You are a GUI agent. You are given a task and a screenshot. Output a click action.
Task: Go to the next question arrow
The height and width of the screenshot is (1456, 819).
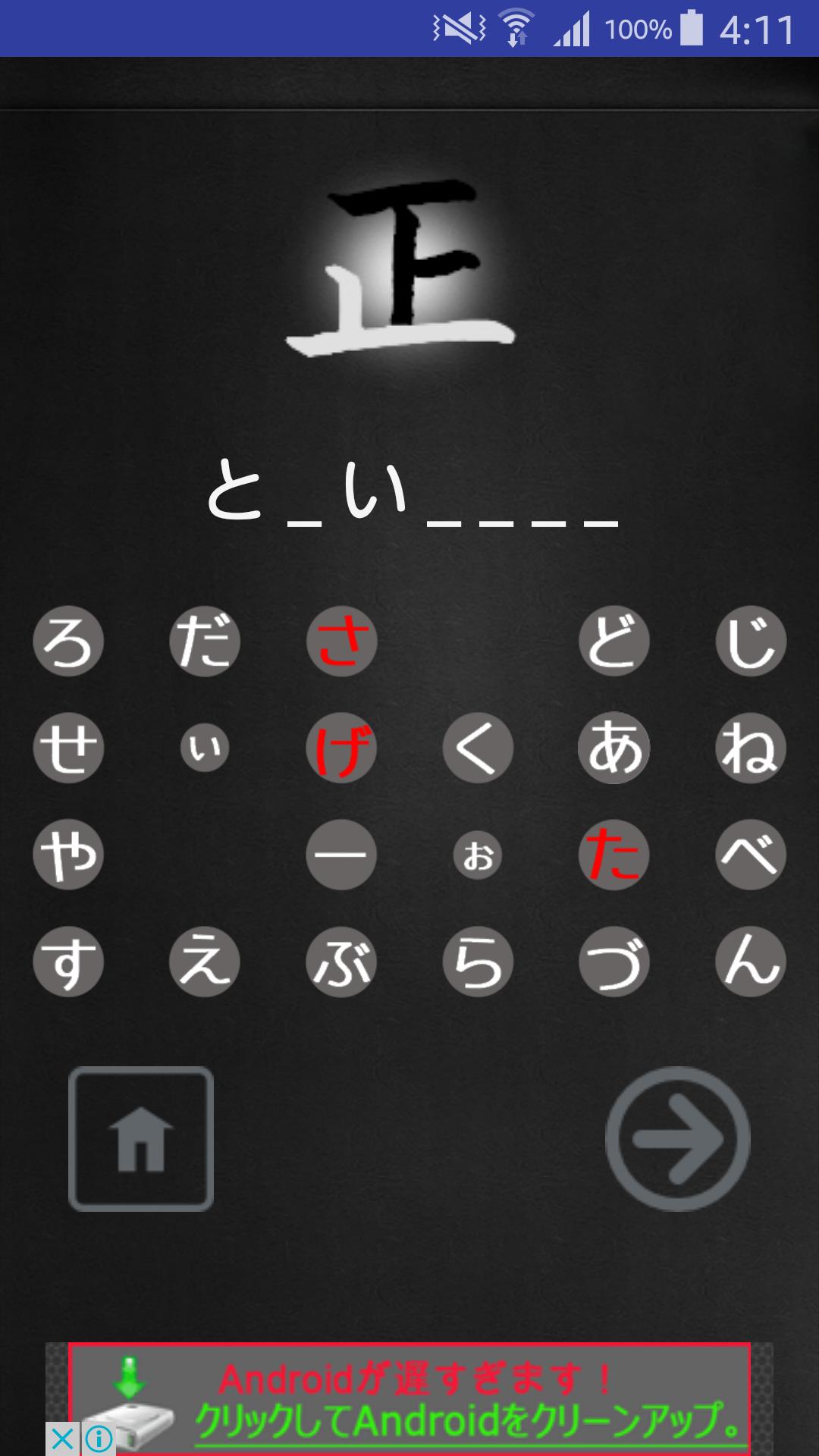pos(677,1138)
